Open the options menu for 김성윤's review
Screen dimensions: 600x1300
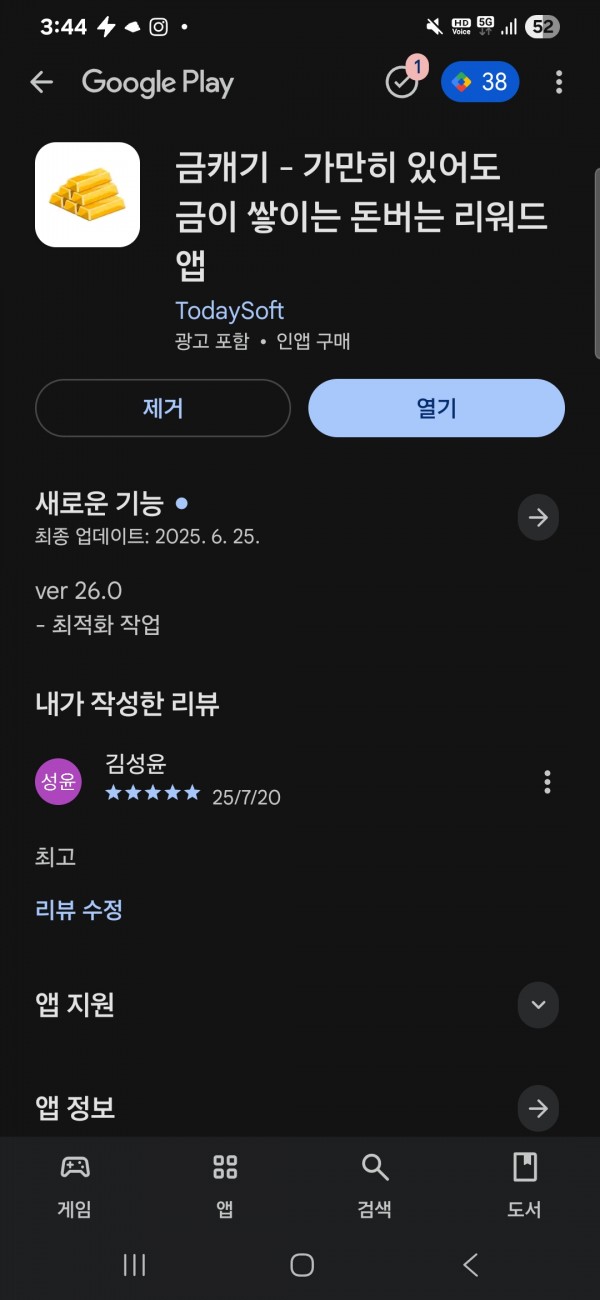click(547, 782)
